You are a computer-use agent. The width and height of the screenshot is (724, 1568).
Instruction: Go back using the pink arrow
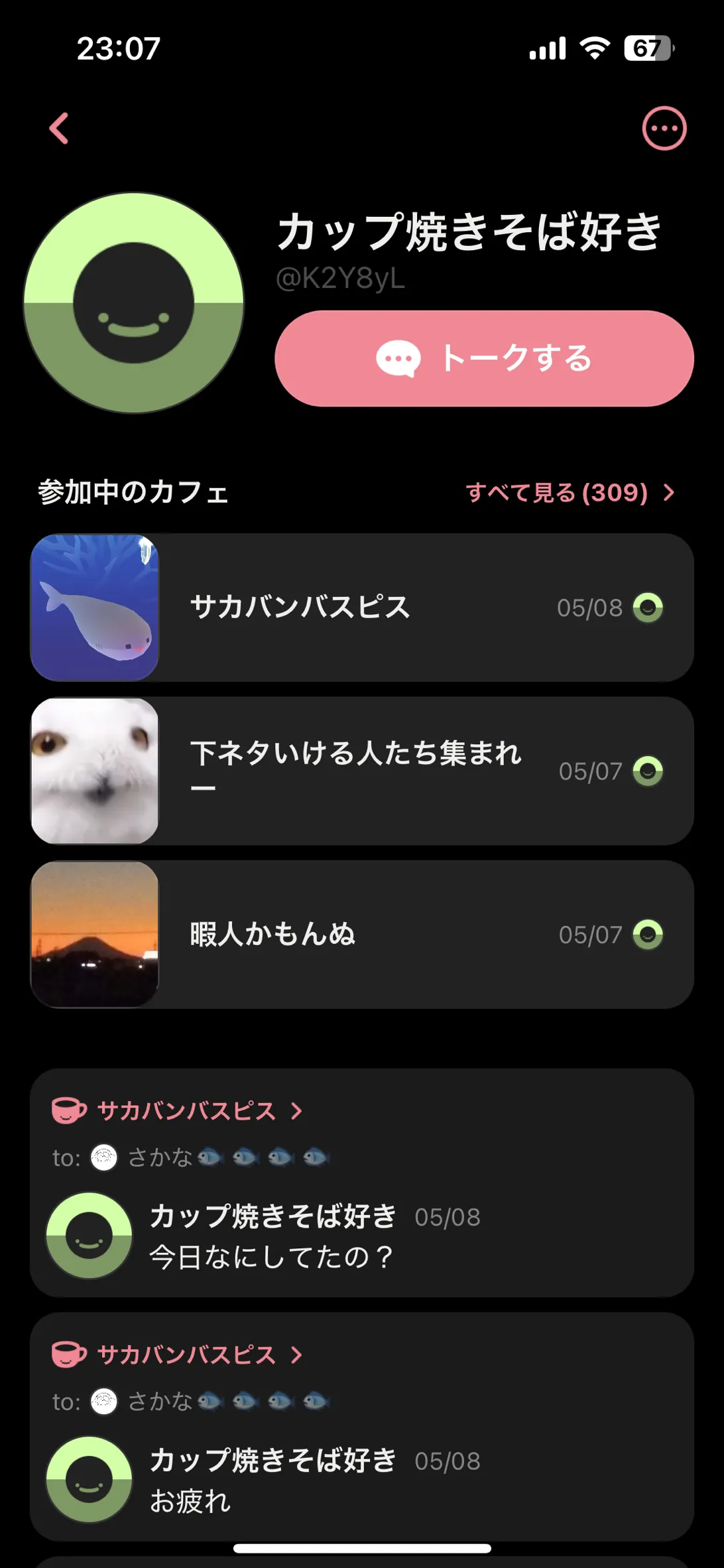pyautogui.click(x=60, y=128)
